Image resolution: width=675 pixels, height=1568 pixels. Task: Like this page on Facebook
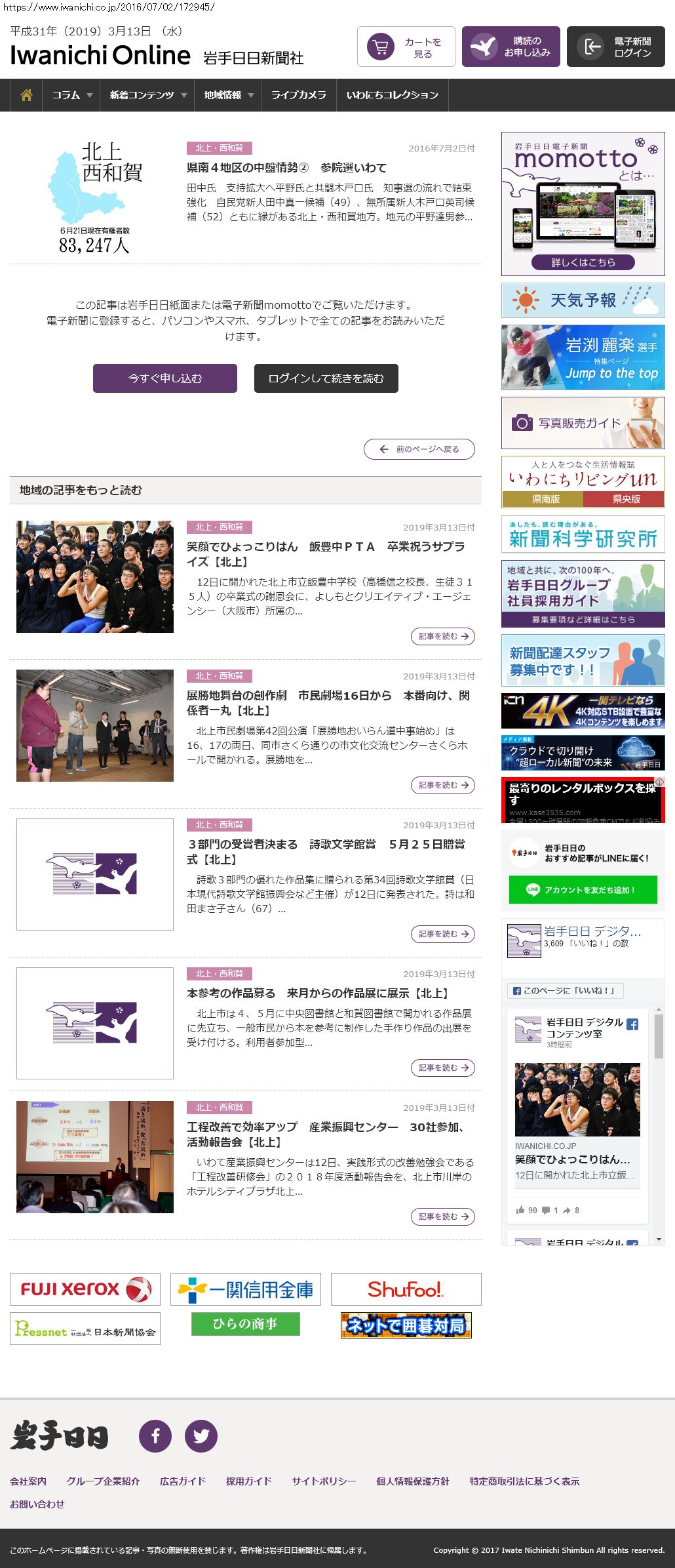click(x=565, y=991)
